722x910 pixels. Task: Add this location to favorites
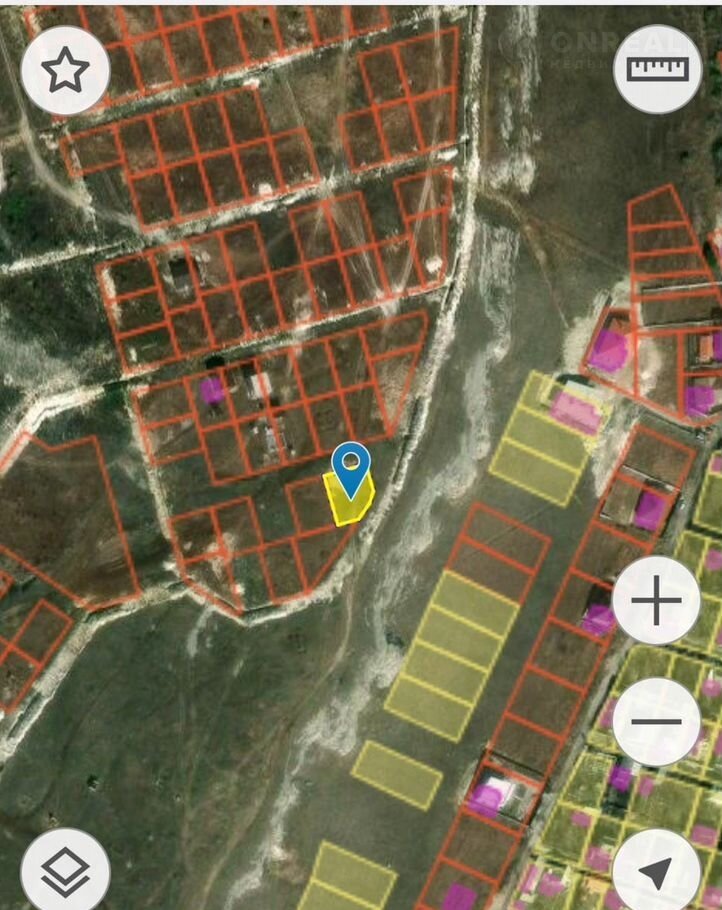65,69
